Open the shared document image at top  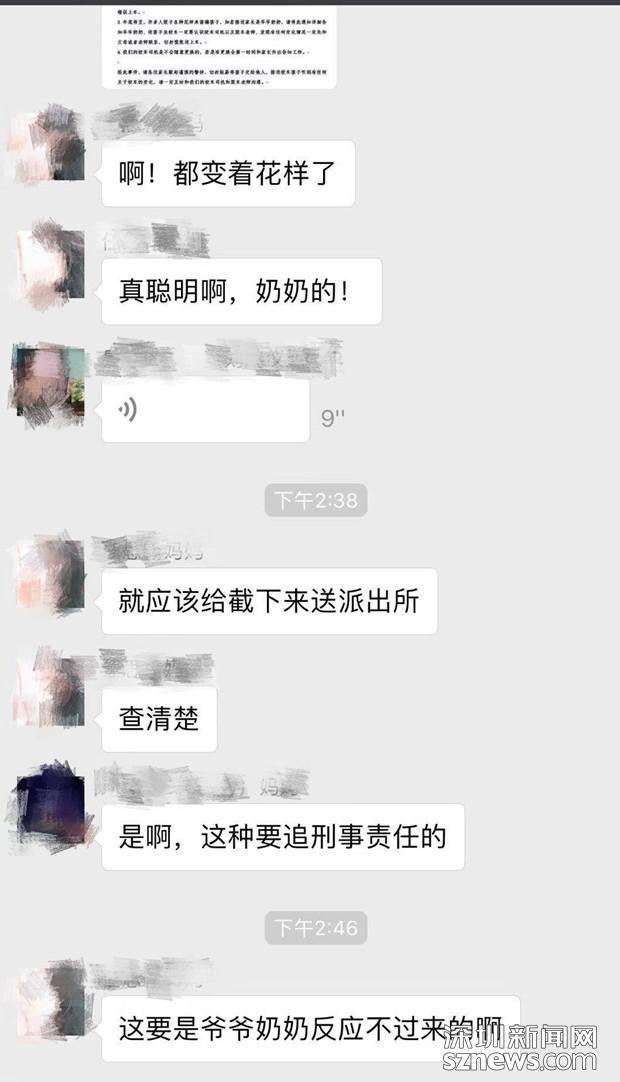218,46
